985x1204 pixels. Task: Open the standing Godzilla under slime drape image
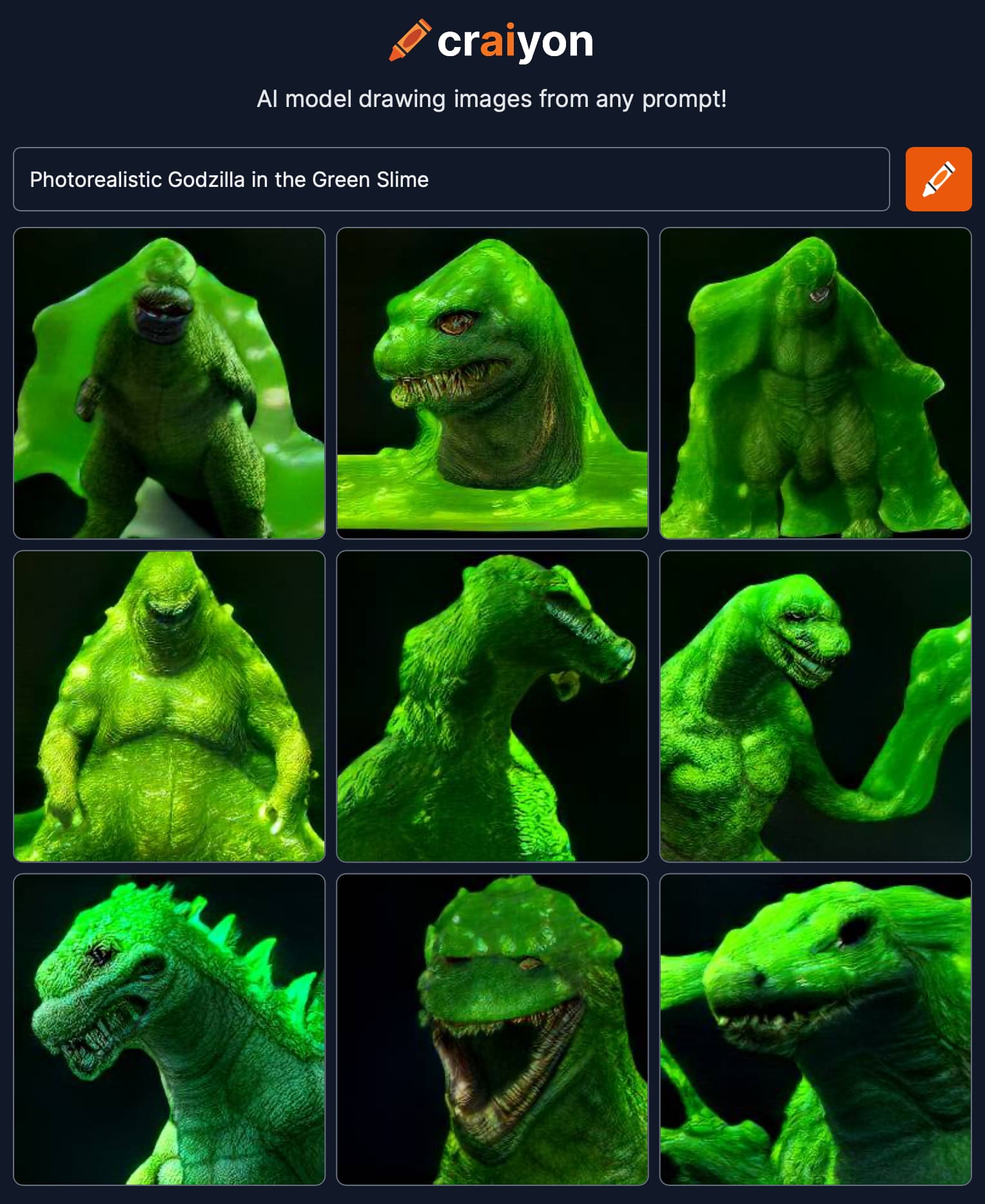815,383
